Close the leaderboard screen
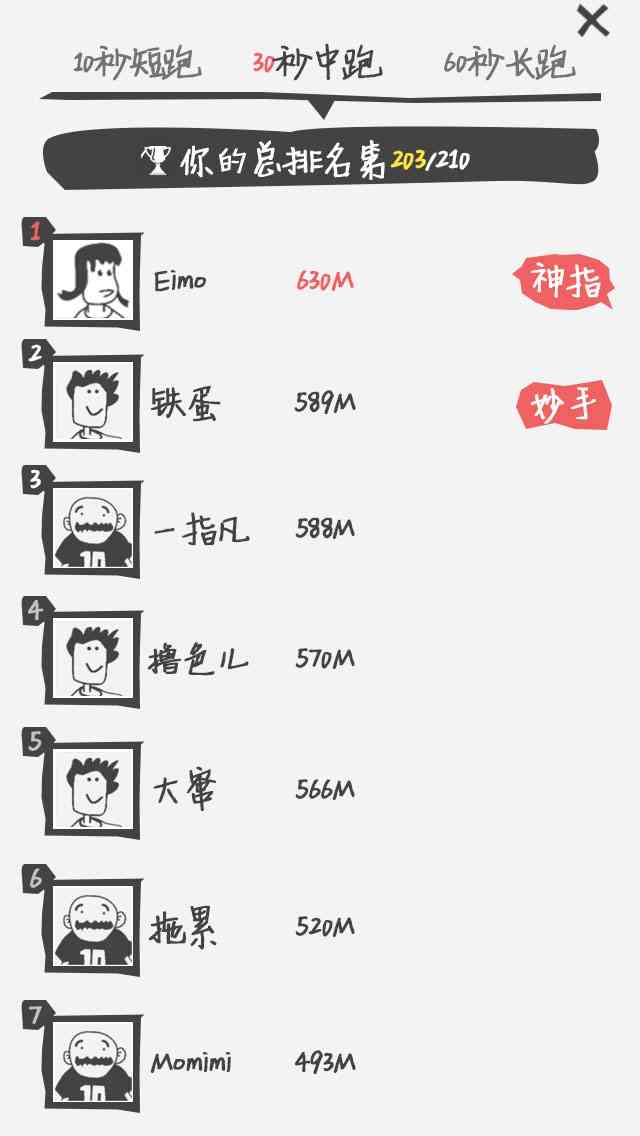This screenshot has width=640, height=1136. tap(593, 21)
